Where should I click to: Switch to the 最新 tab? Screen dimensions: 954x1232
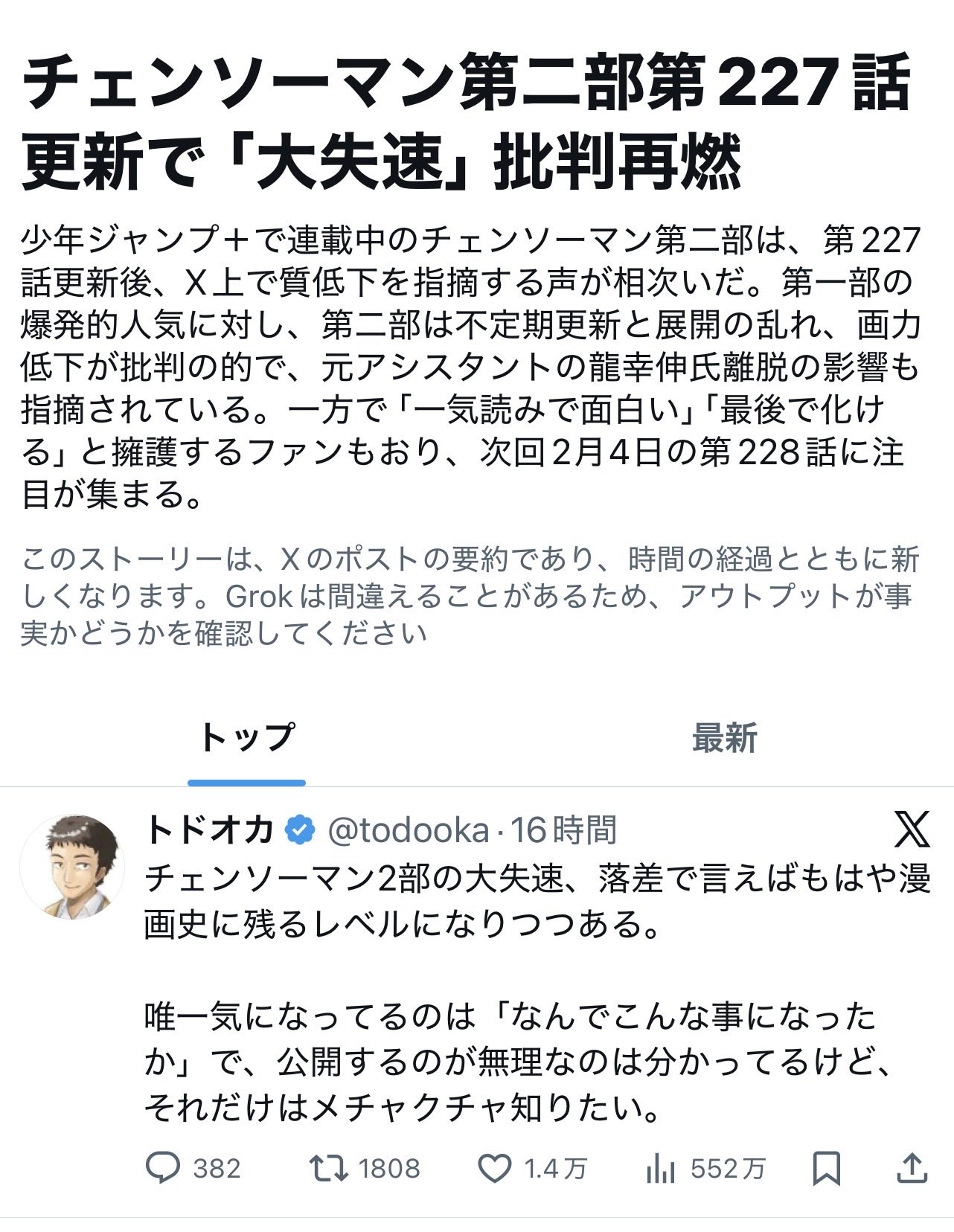pos(723,739)
